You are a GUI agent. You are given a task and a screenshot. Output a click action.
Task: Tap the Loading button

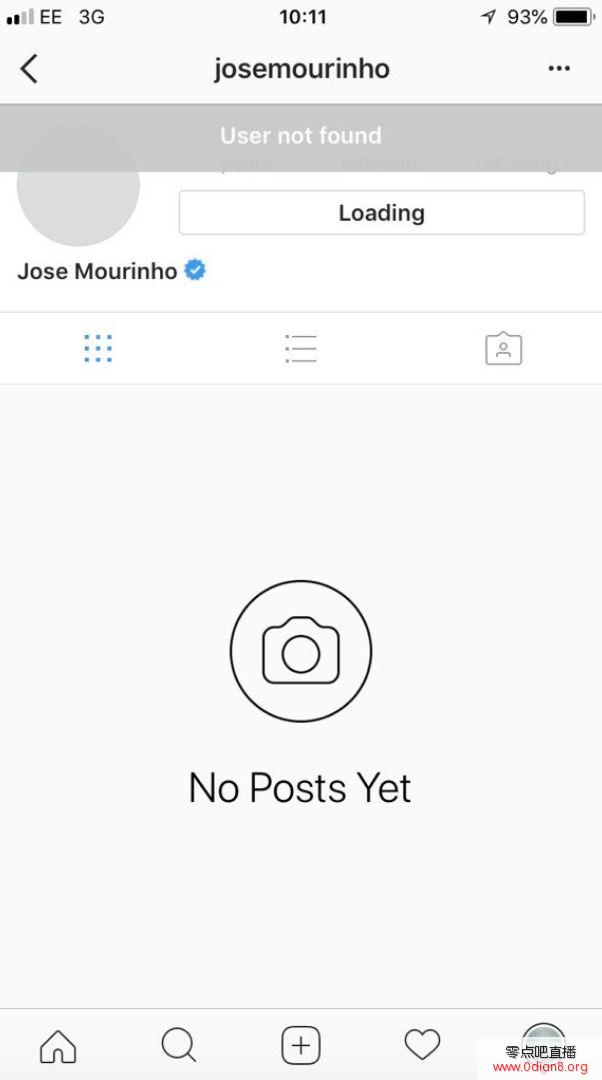[x=381, y=213]
